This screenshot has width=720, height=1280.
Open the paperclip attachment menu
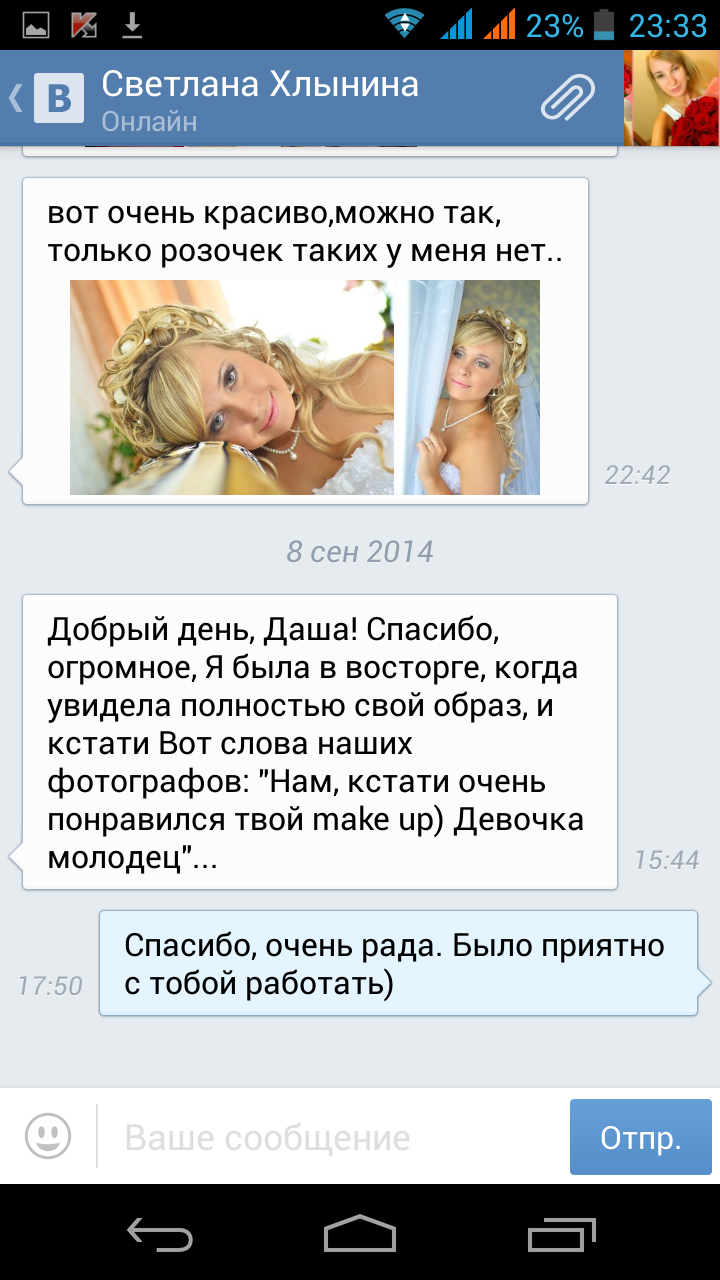coord(567,98)
